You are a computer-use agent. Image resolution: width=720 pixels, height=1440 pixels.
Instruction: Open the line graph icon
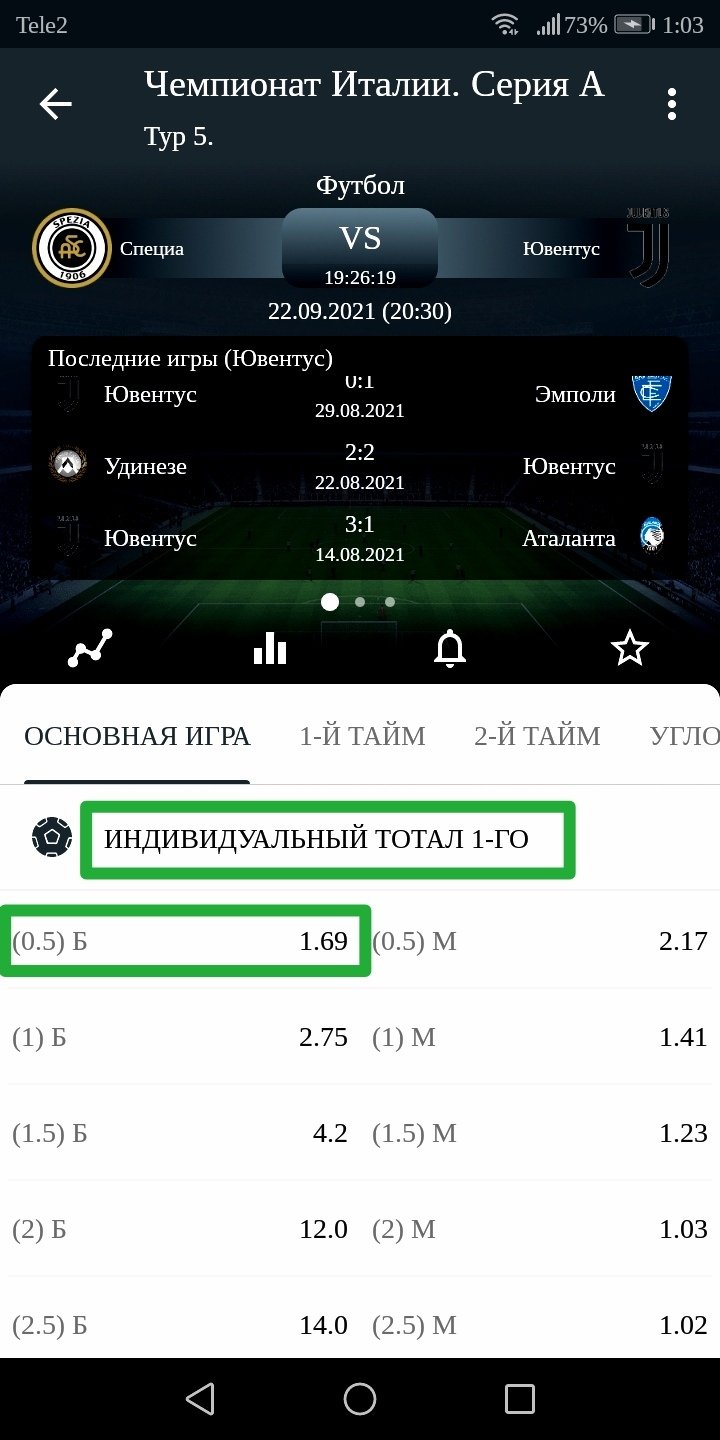[x=90, y=649]
